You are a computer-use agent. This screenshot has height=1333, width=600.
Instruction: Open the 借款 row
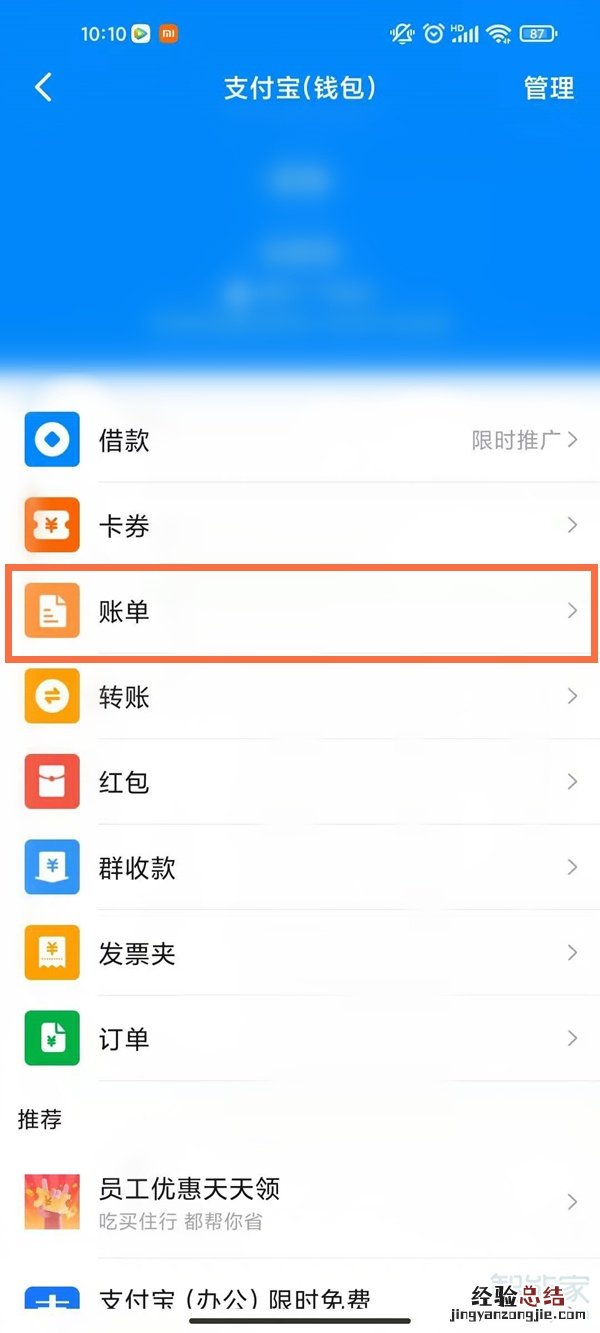(300, 440)
